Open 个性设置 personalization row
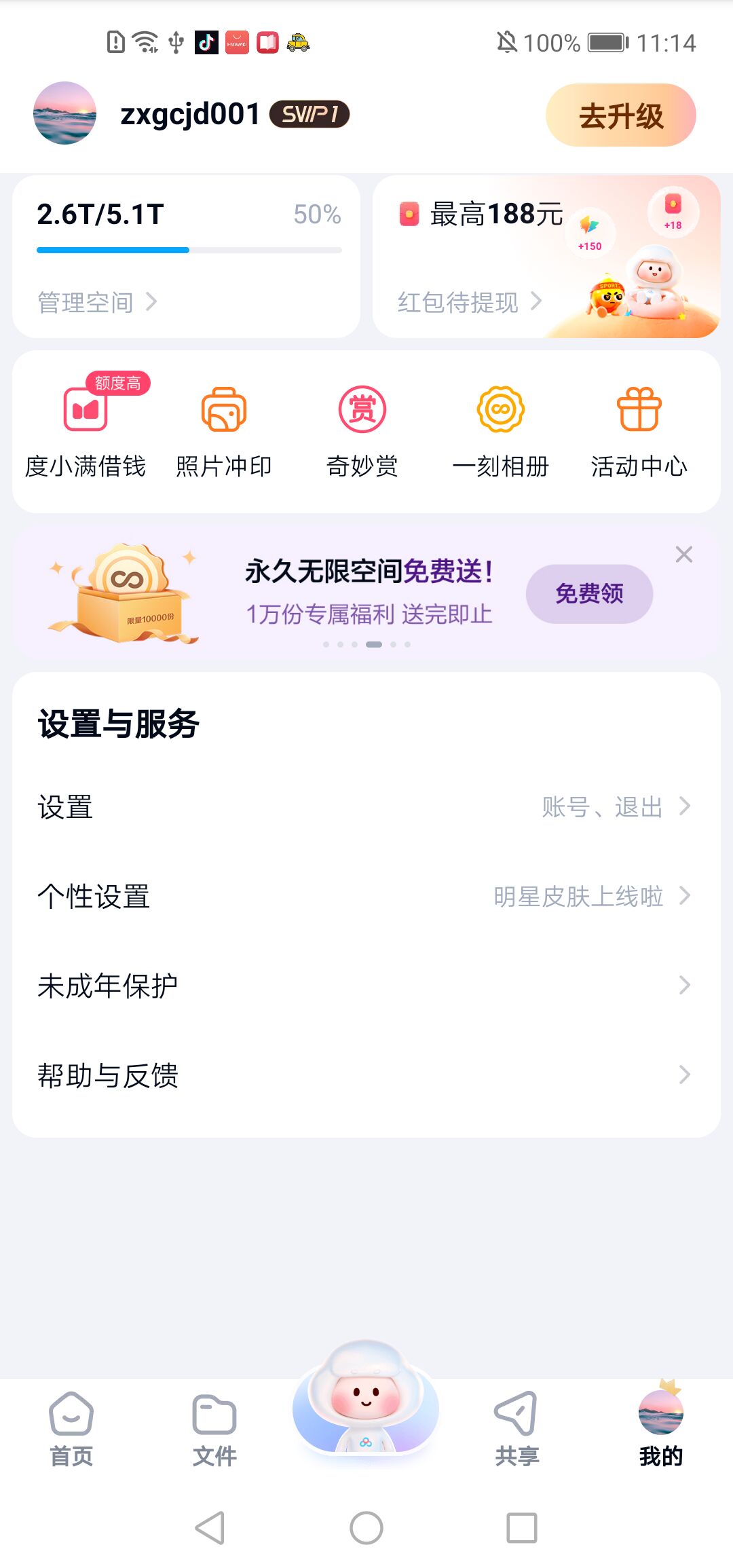The width and height of the screenshot is (733, 1568). click(366, 897)
